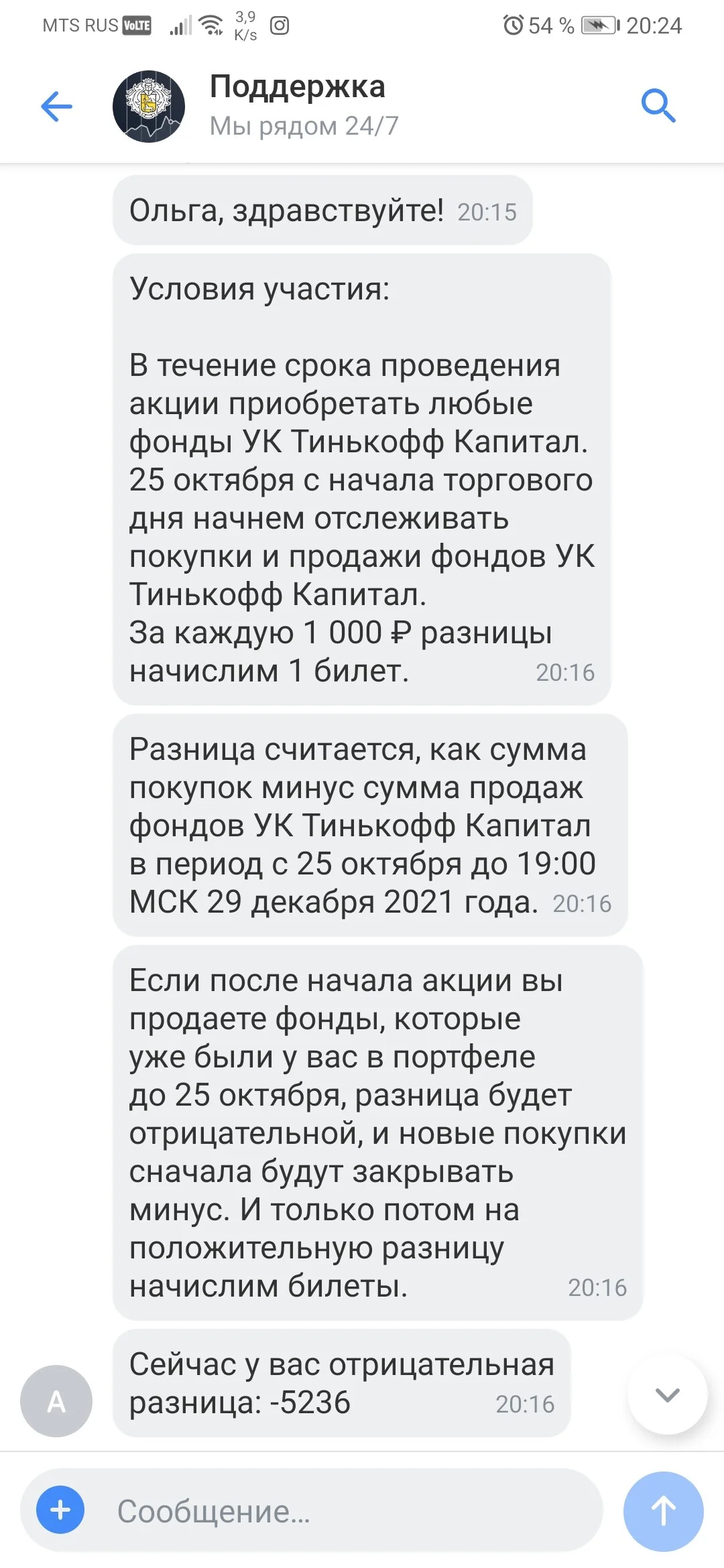Open the Поддержка support avatar
Screen dimensions: 724x1568
(x=149, y=106)
